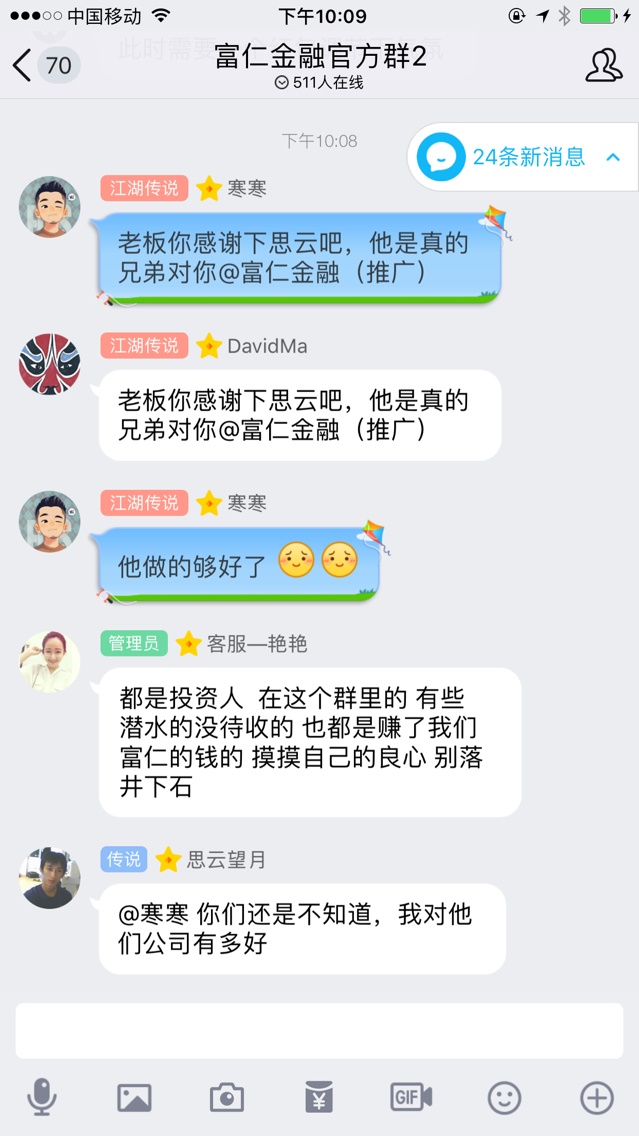Tap the message input field

click(319, 1030)
